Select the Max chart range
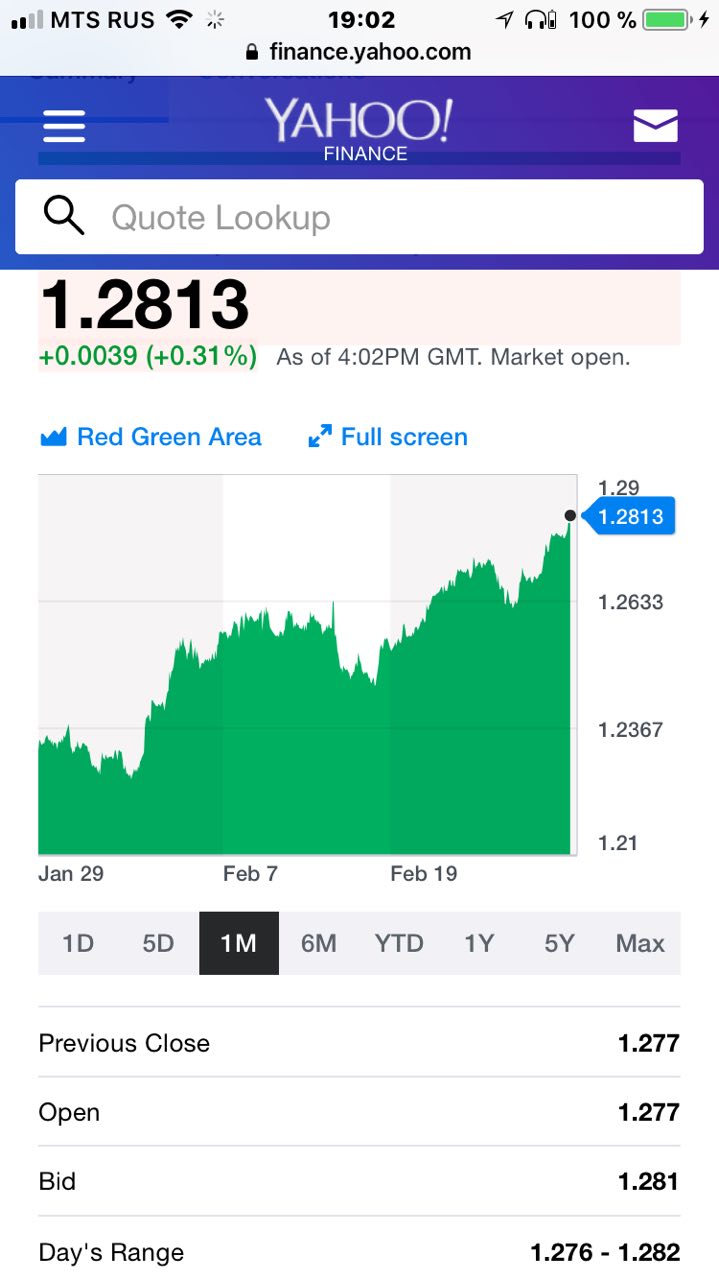This screenshot has width=719, height=1280. click(640, 943)
